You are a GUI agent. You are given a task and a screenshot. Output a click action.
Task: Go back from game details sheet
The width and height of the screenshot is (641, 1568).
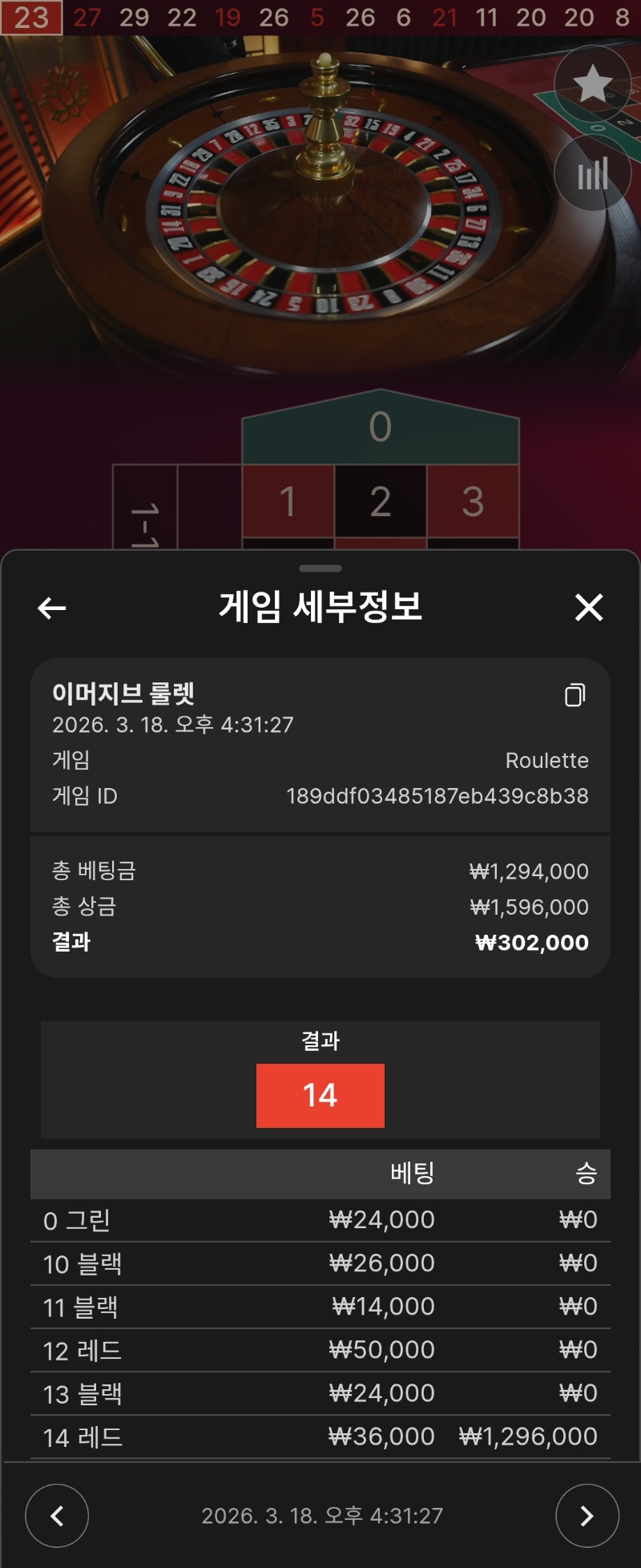(52, 608)
